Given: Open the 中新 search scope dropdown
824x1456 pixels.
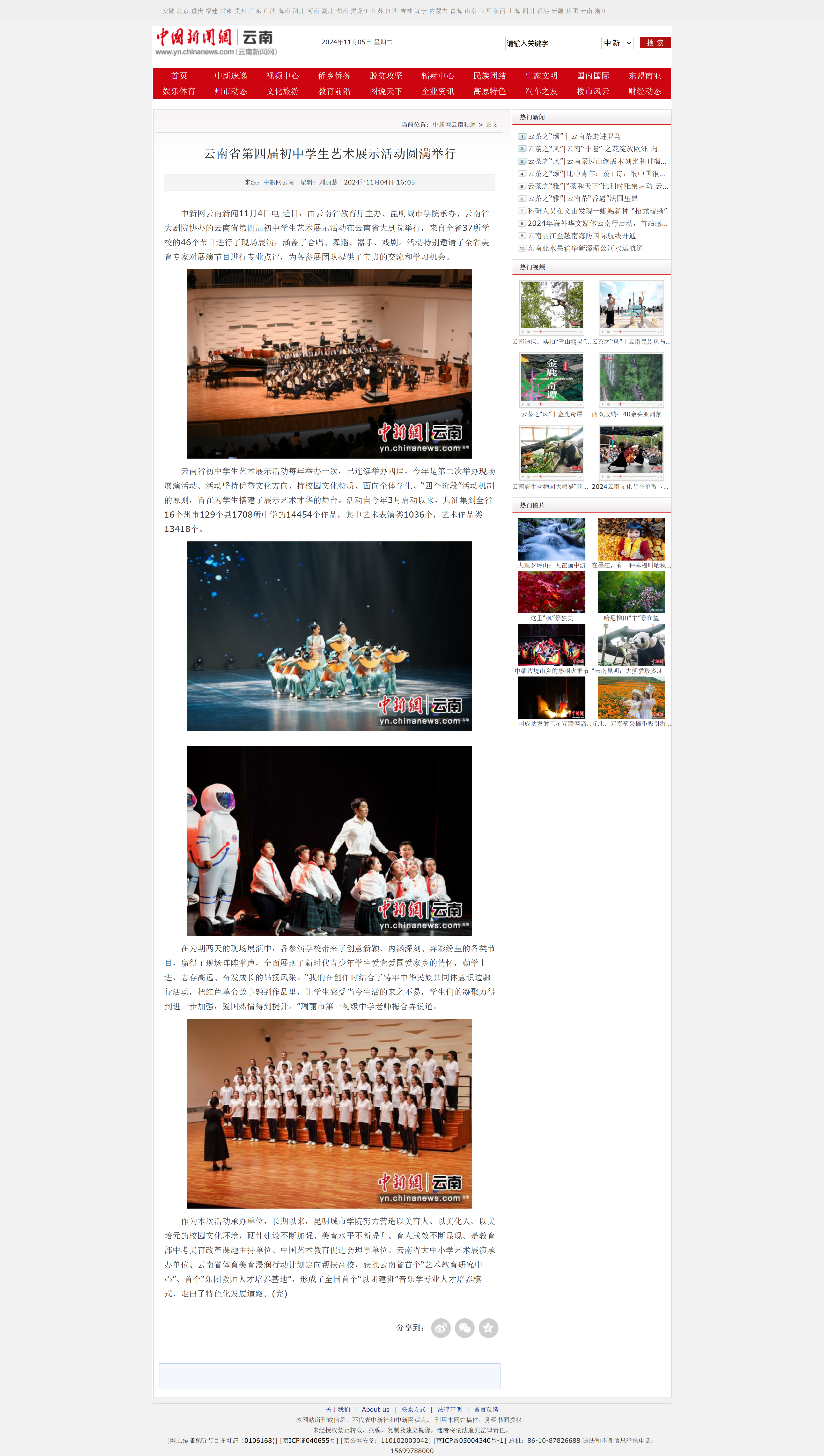Looking at the screenshot, I should 617,43.
